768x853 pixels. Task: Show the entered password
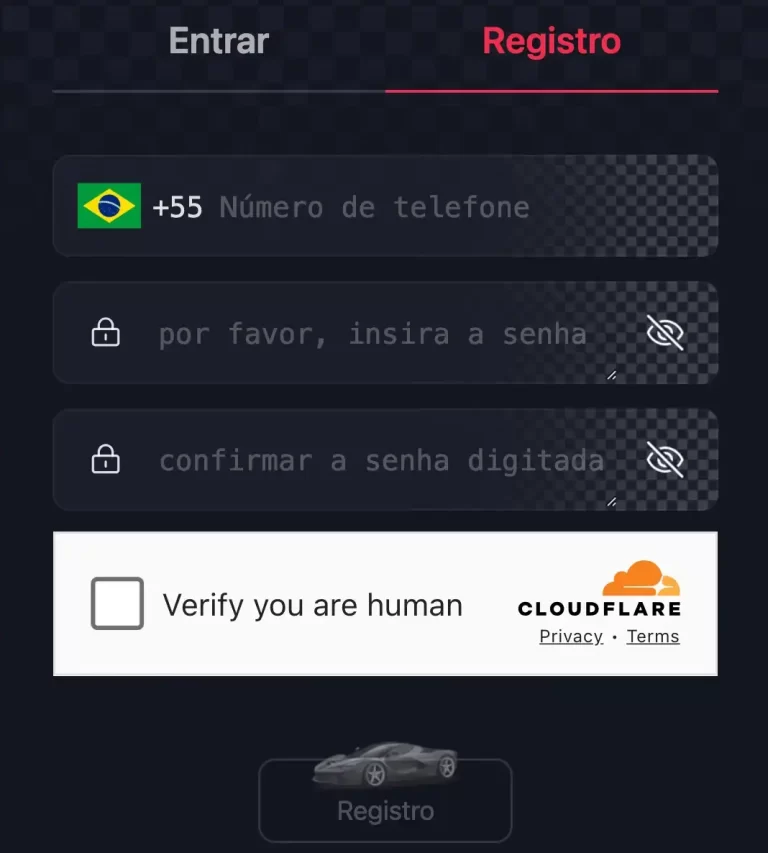point(663,333)
